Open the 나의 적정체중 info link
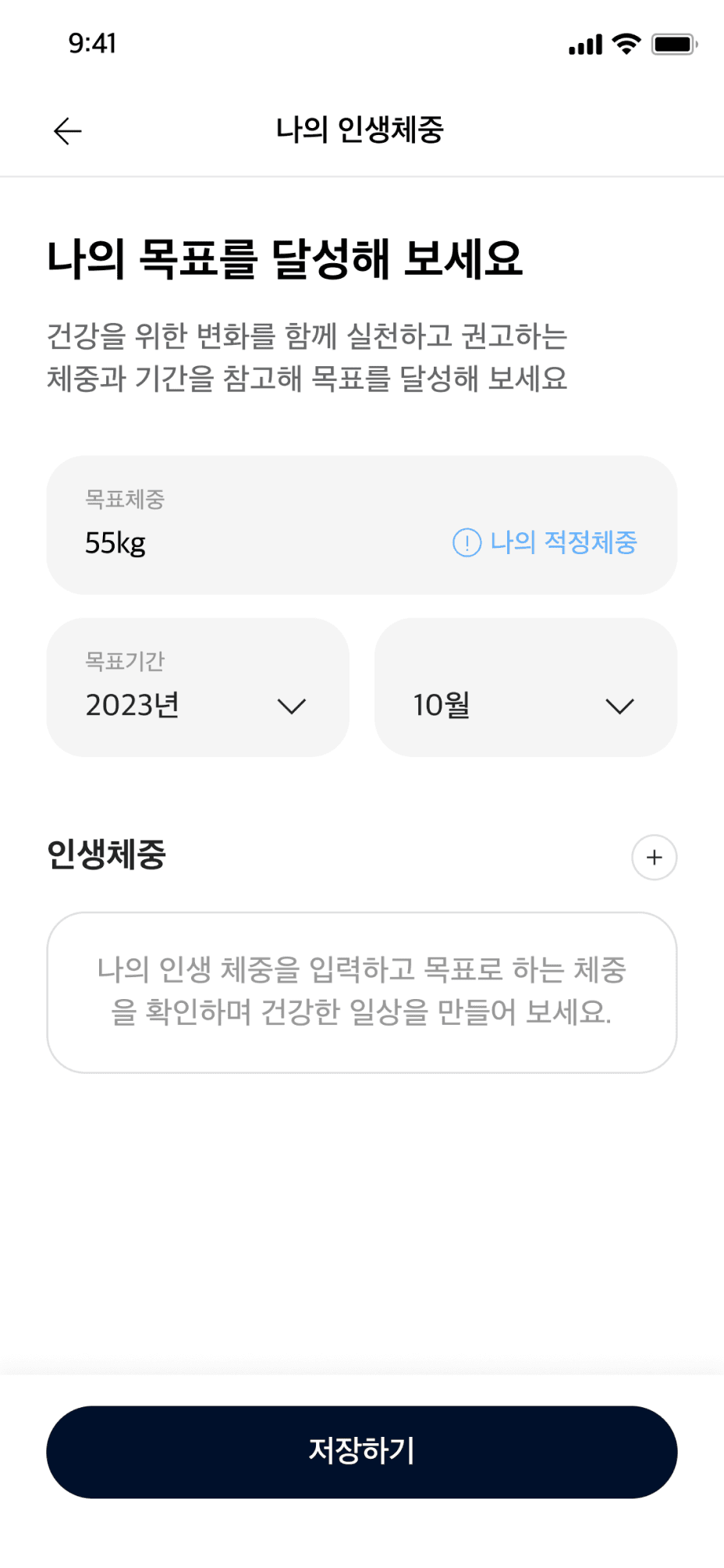The width and height of the screenshot is (724, 1568). point(545,542)
